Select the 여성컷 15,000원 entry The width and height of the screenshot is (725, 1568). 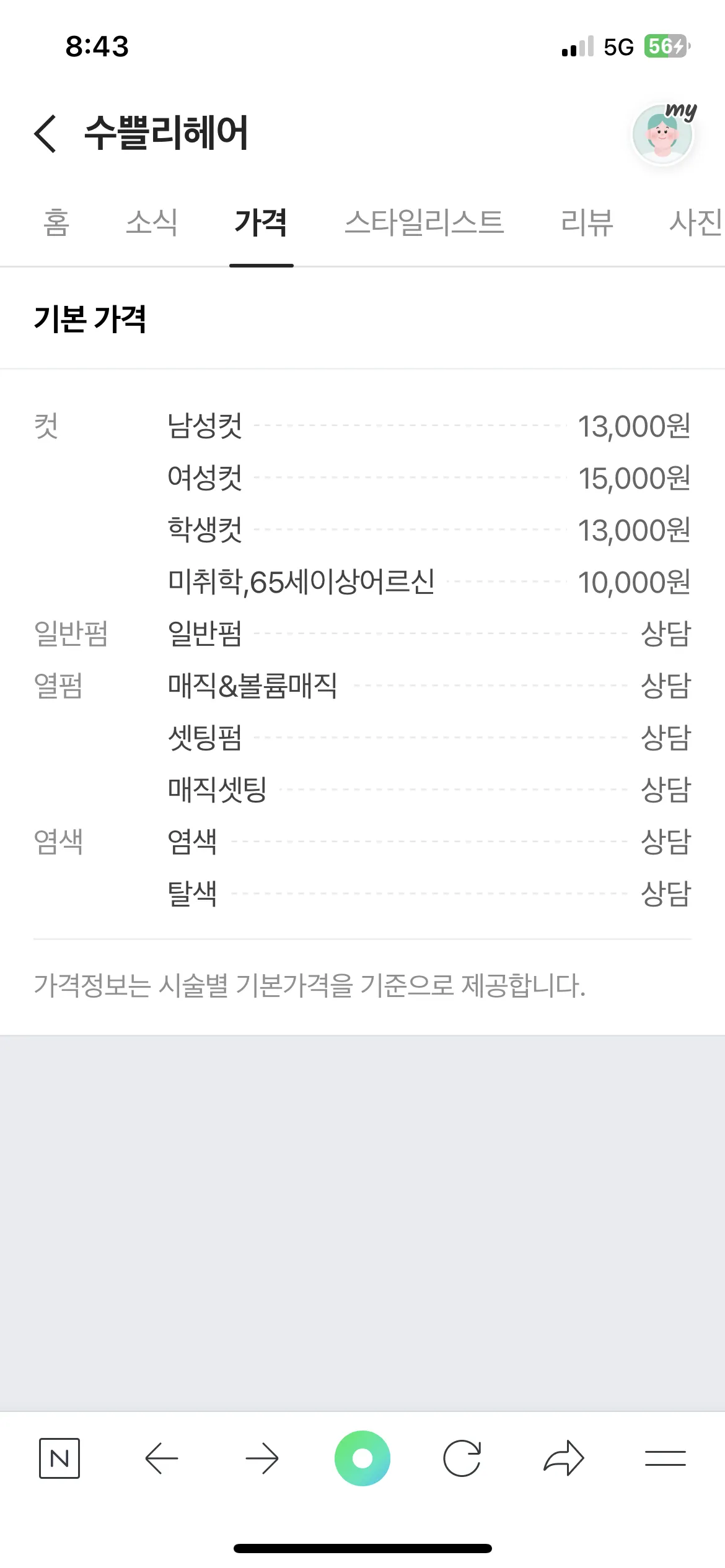click(362, 478)
